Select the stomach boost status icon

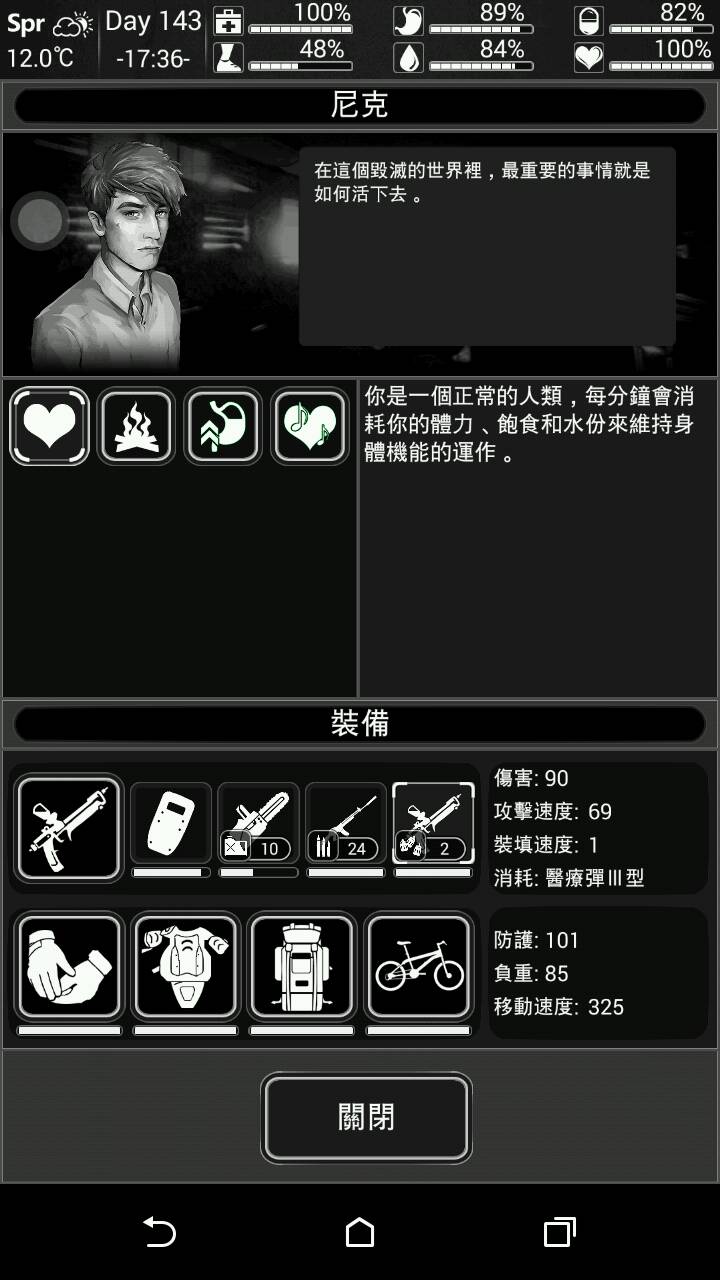[x=223, y=426]
